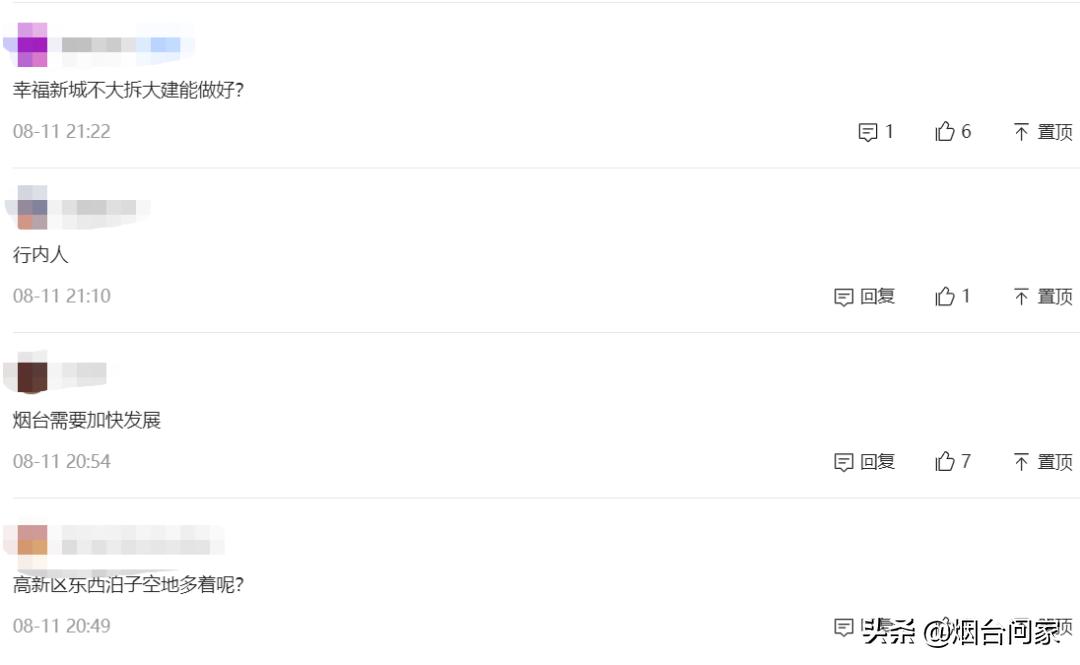
Task: Pin the 行内人 comment with 置顶
Action: click(x=1043, y=297)
